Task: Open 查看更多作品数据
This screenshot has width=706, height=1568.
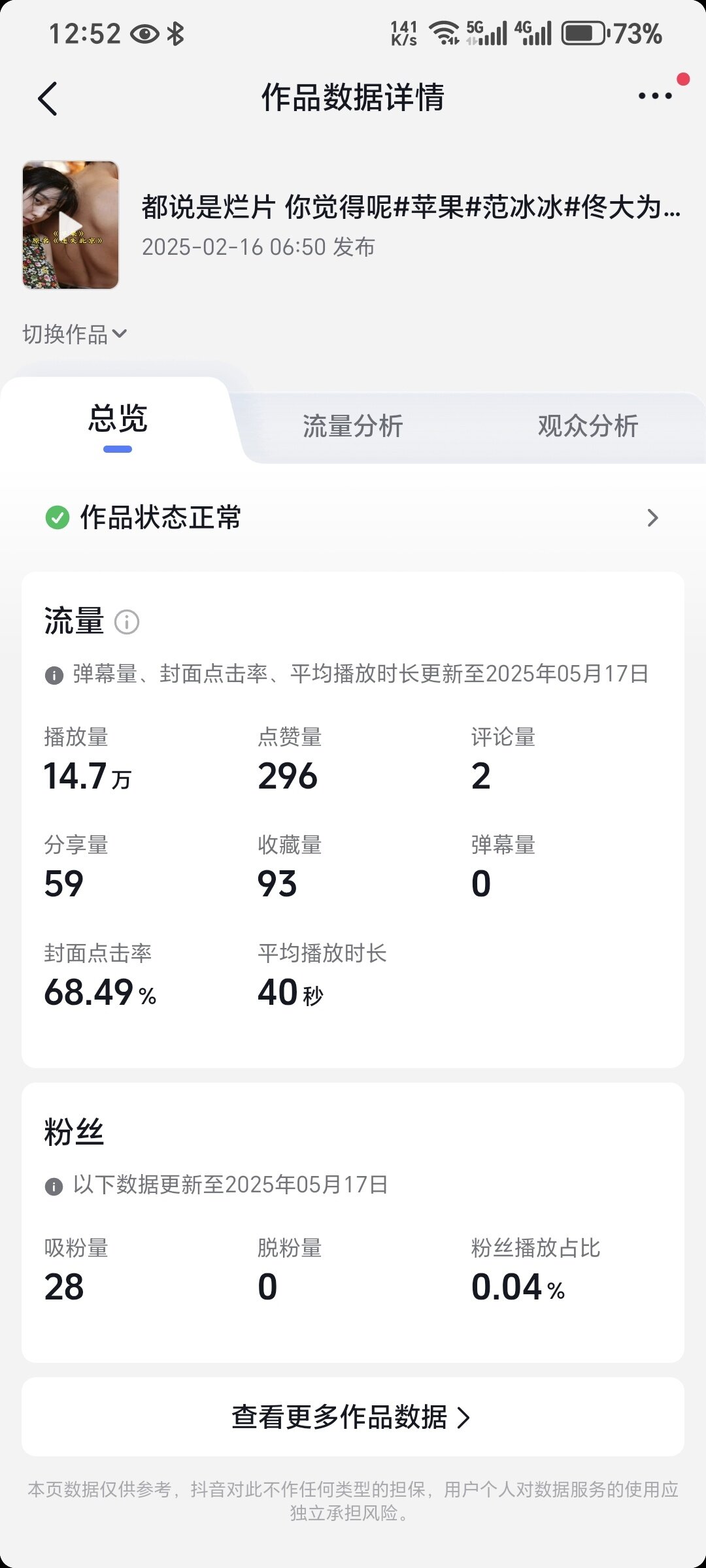Action: pyautogui.click(x=353, y=1417)
